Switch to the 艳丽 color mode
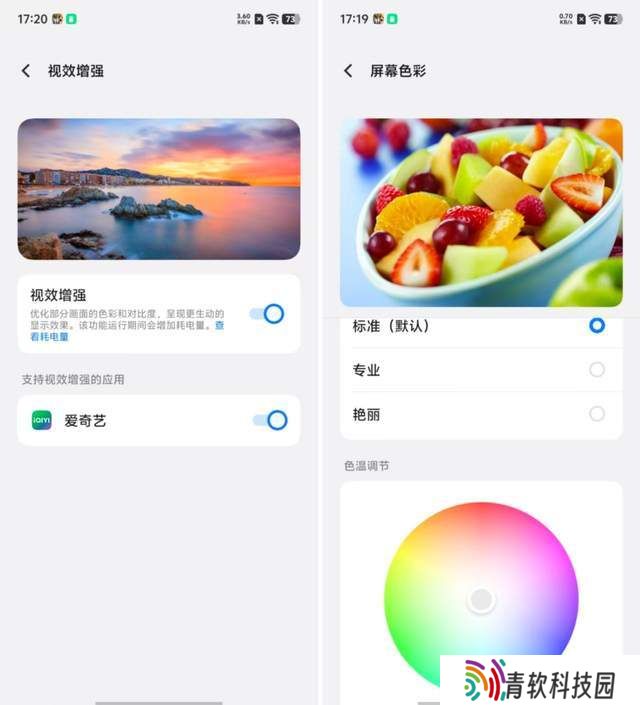This screenshot has width=640, height=705. (x=597, y=414)
